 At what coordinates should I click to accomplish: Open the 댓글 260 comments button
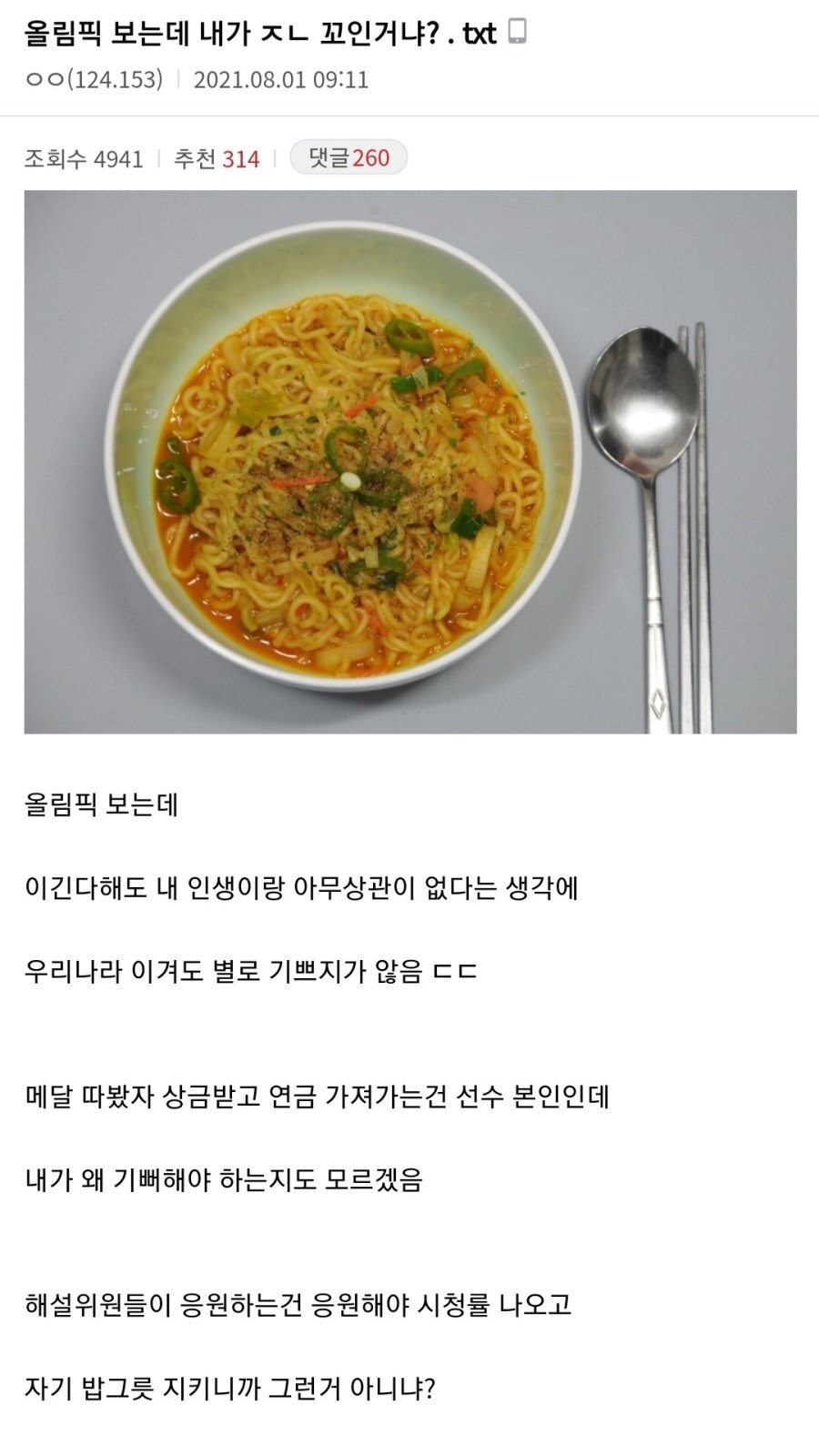[x=349, y=158]
